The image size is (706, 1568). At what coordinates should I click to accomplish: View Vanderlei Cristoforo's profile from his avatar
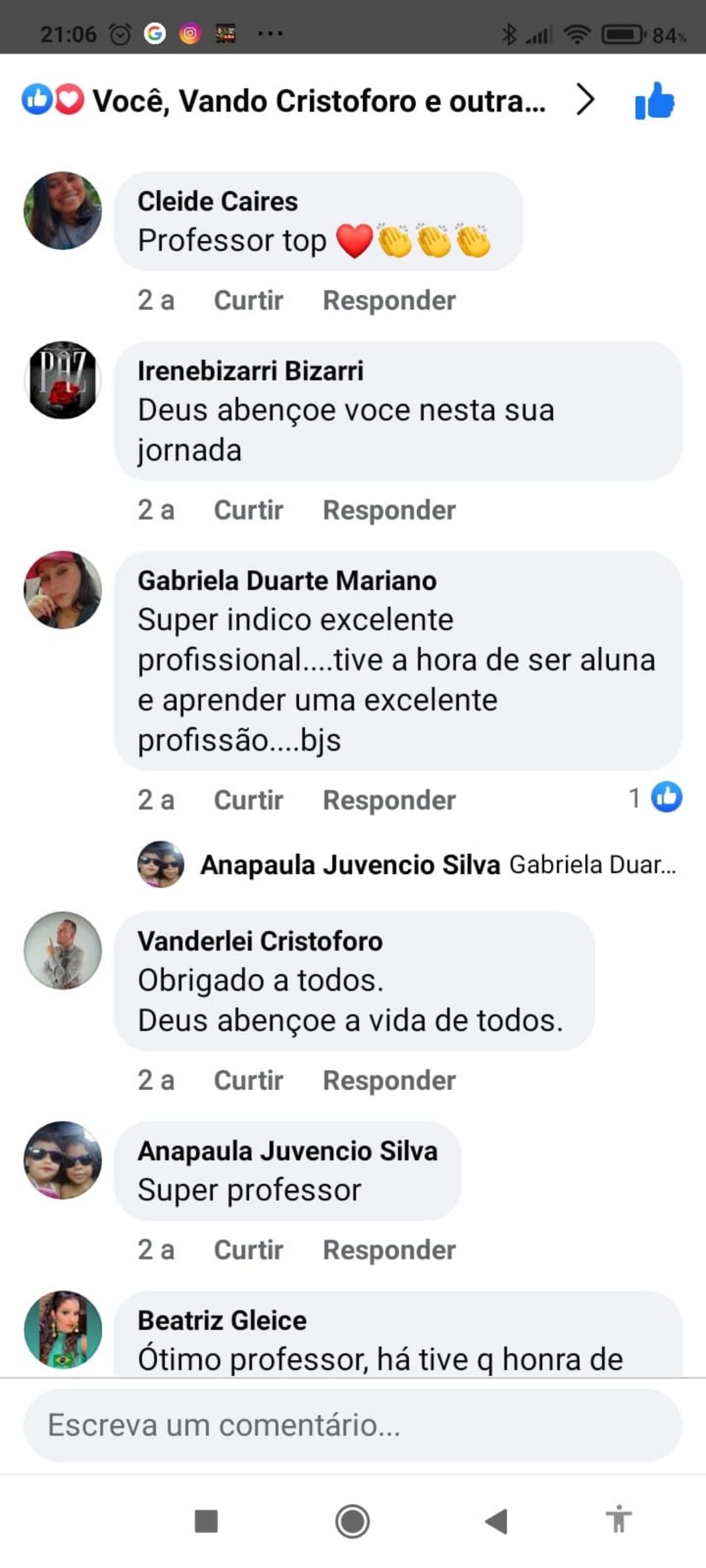[63, 951]
